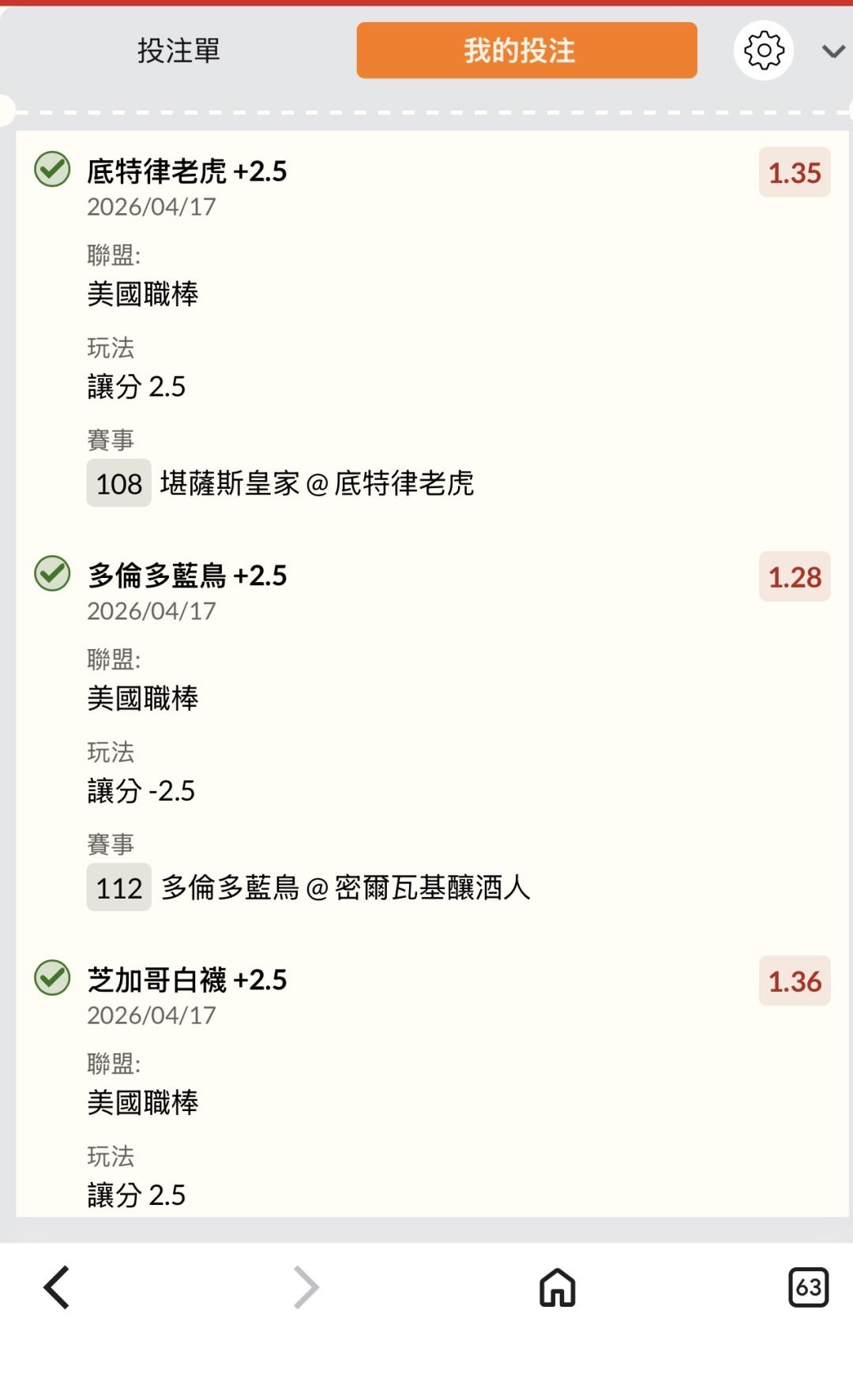Open the settings gear
The image size is (853, 1400).
763,51
